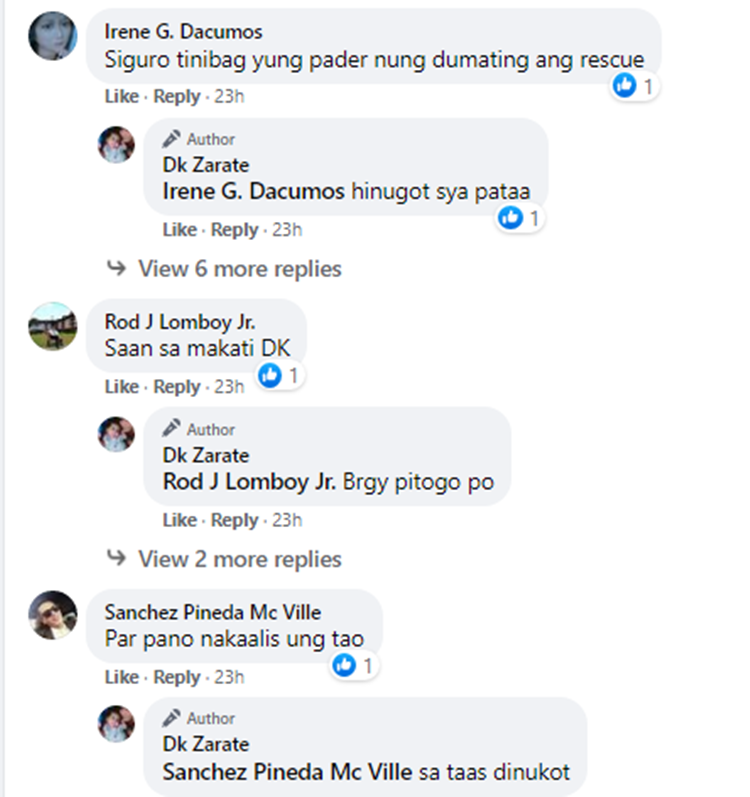Viewport: 750px width, 797px height.
Task: Expand View 2 more replies
Action: tap(239, 559)
